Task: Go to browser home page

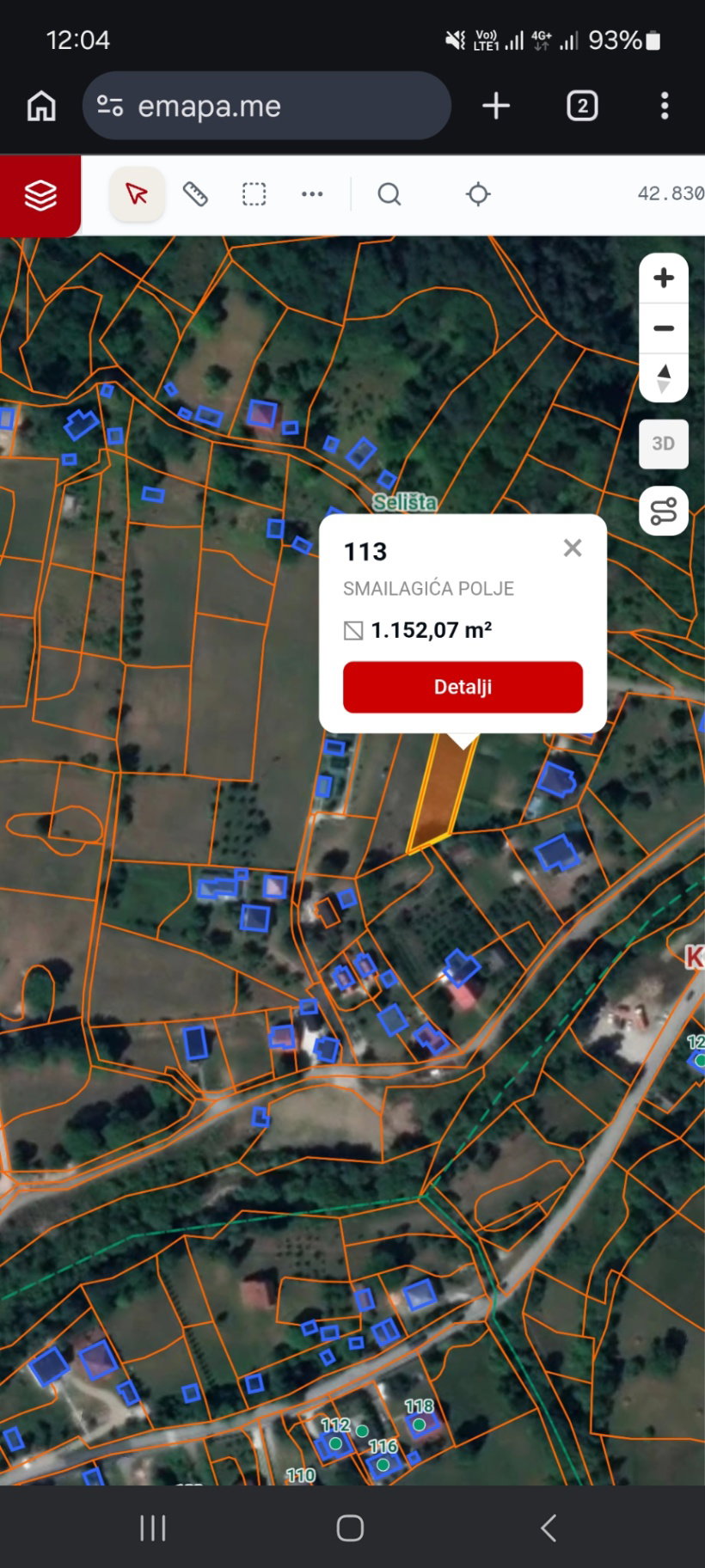Action: click(x=41, y=106)
